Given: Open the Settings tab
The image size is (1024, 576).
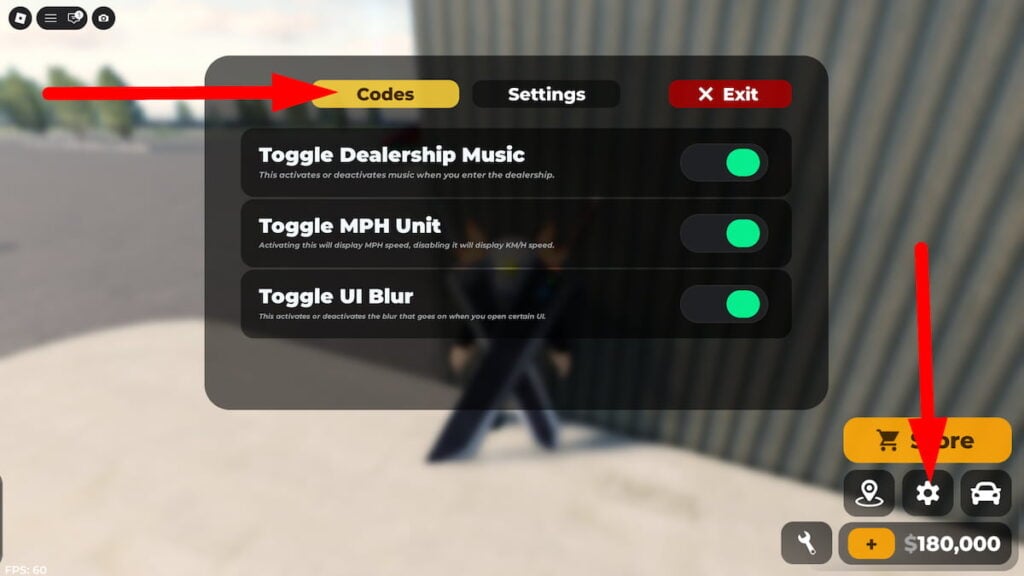Looking at the screenshot, I should (546, 94).
